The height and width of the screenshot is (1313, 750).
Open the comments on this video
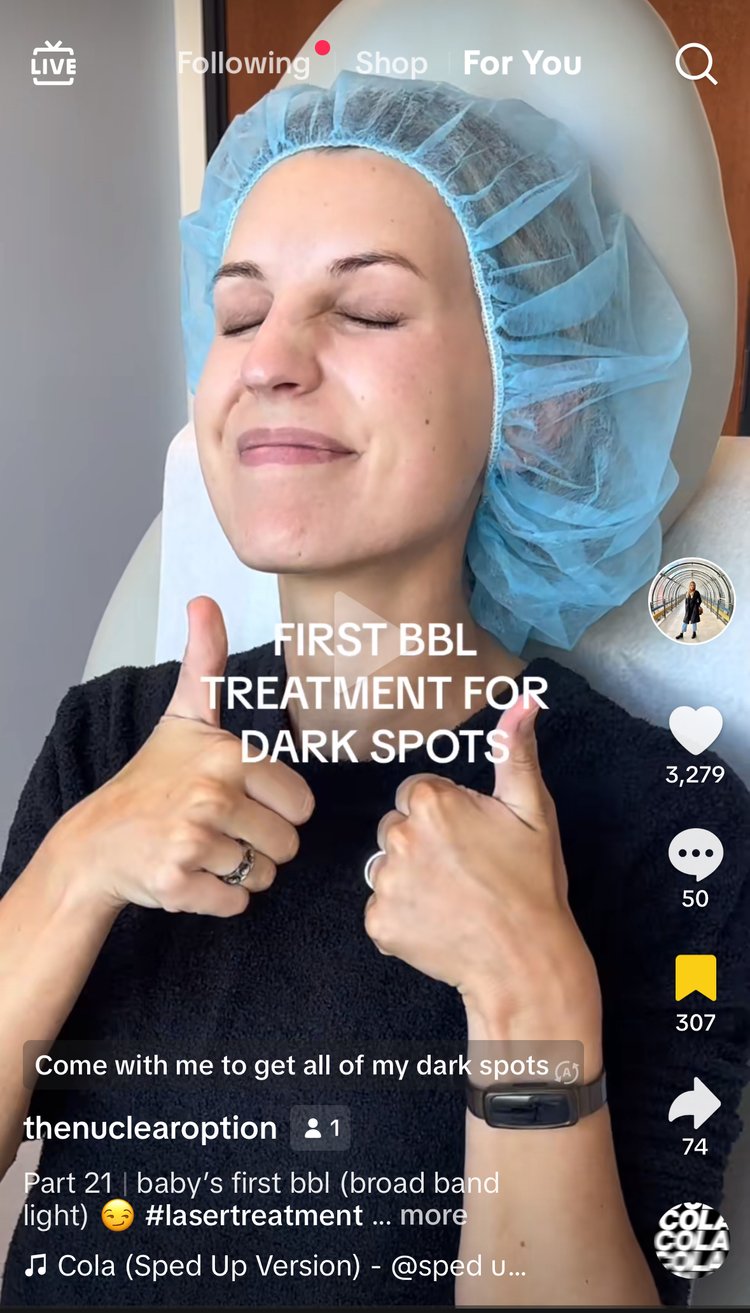tap(695, 856)
